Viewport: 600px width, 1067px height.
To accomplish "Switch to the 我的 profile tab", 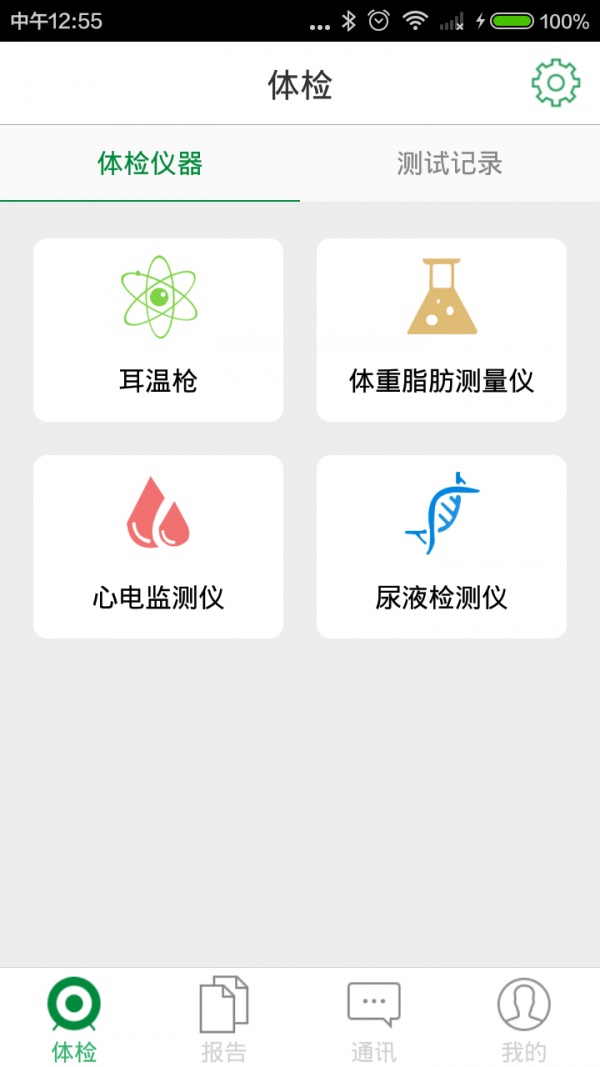I will coord(524,1018).
